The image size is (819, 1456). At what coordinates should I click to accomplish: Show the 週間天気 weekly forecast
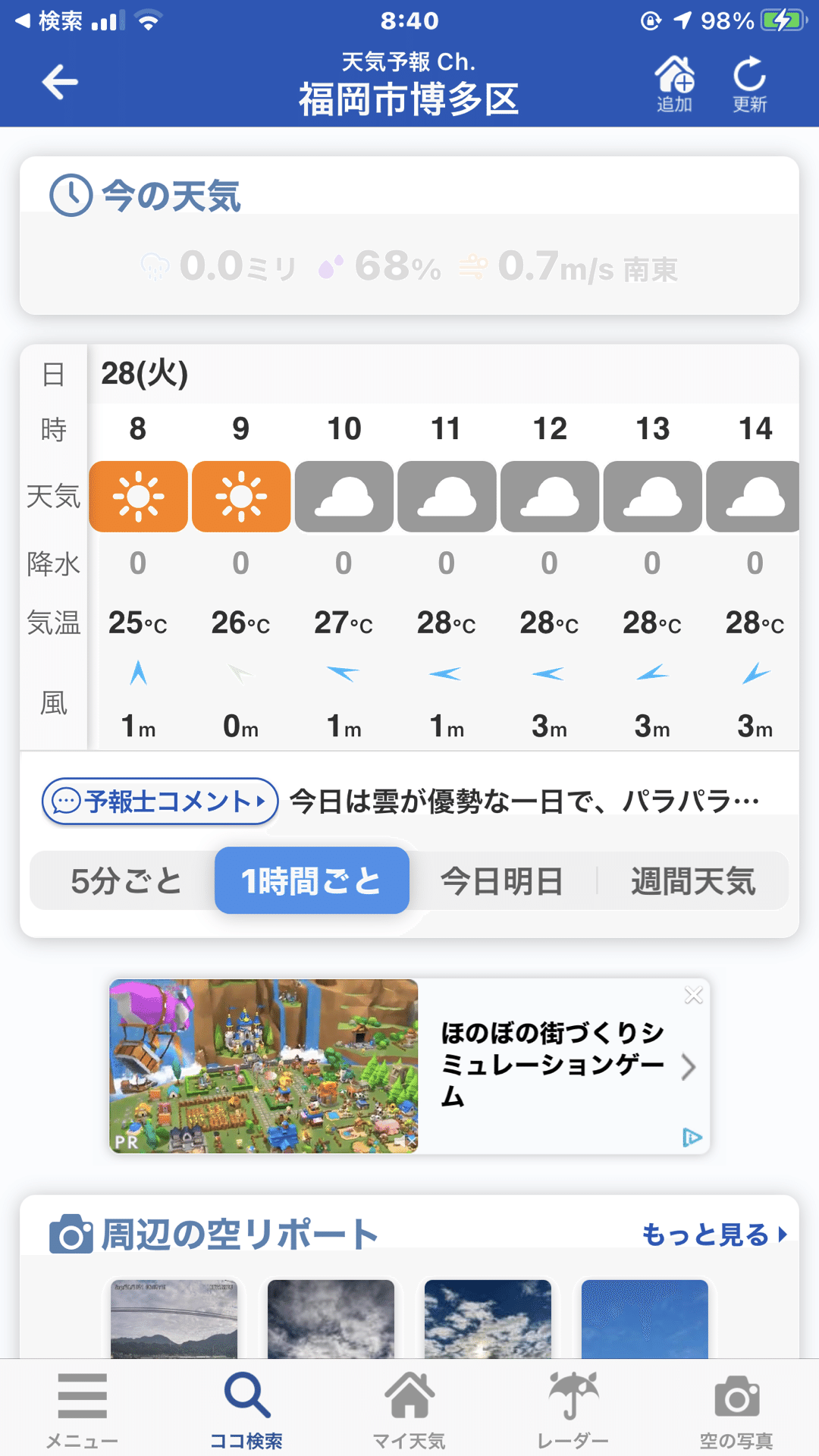[693, 881]
